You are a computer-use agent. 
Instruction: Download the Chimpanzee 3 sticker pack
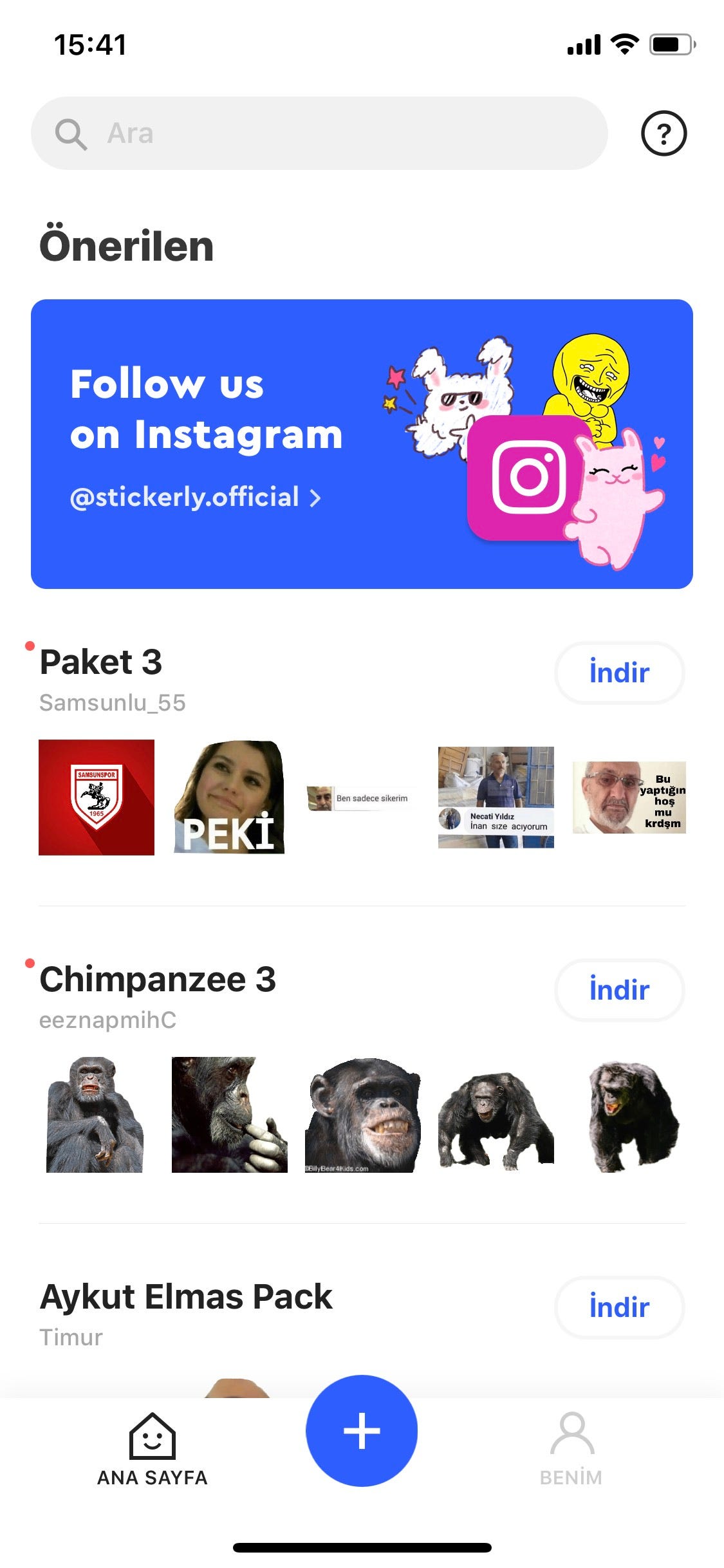(x=619, y=990)
